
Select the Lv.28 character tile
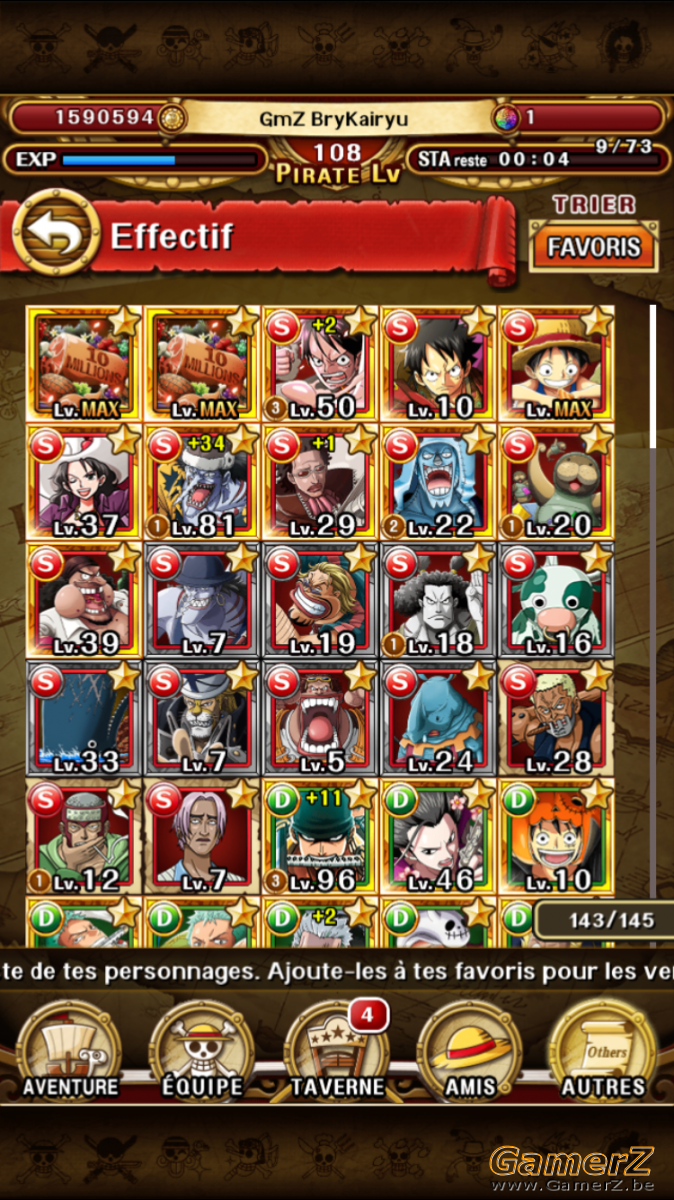coord(555,719)
